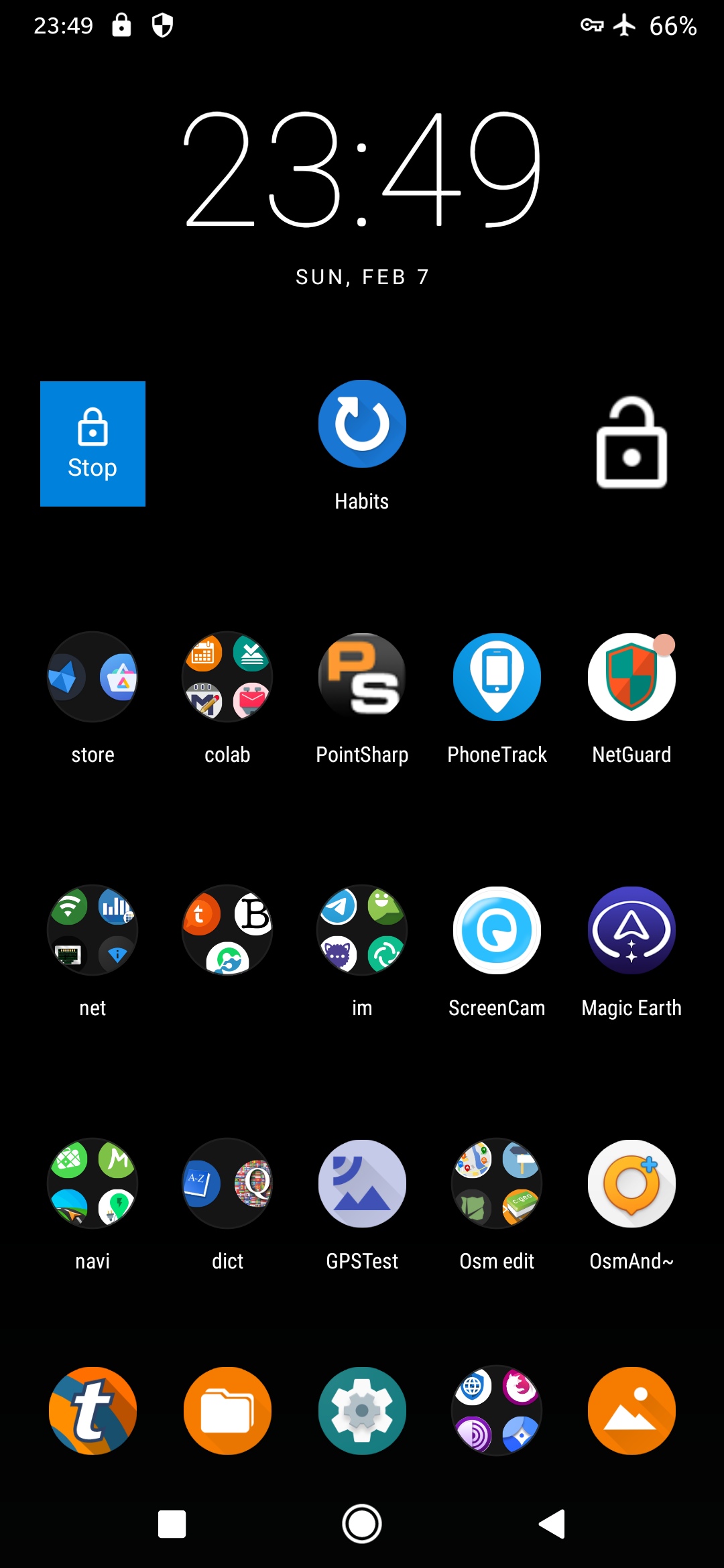
Task: Open the PointSharp authentication app
Action: point(362,677)
